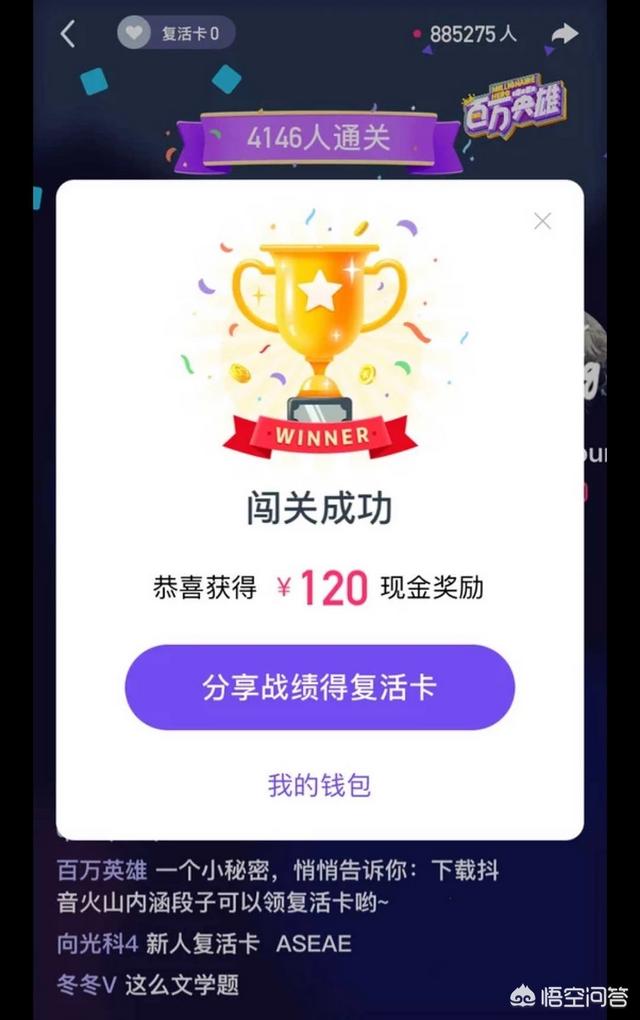Open 我的钱包 link
The width and height of the screenshot is (640, 1020).
(x=319, y=785)
